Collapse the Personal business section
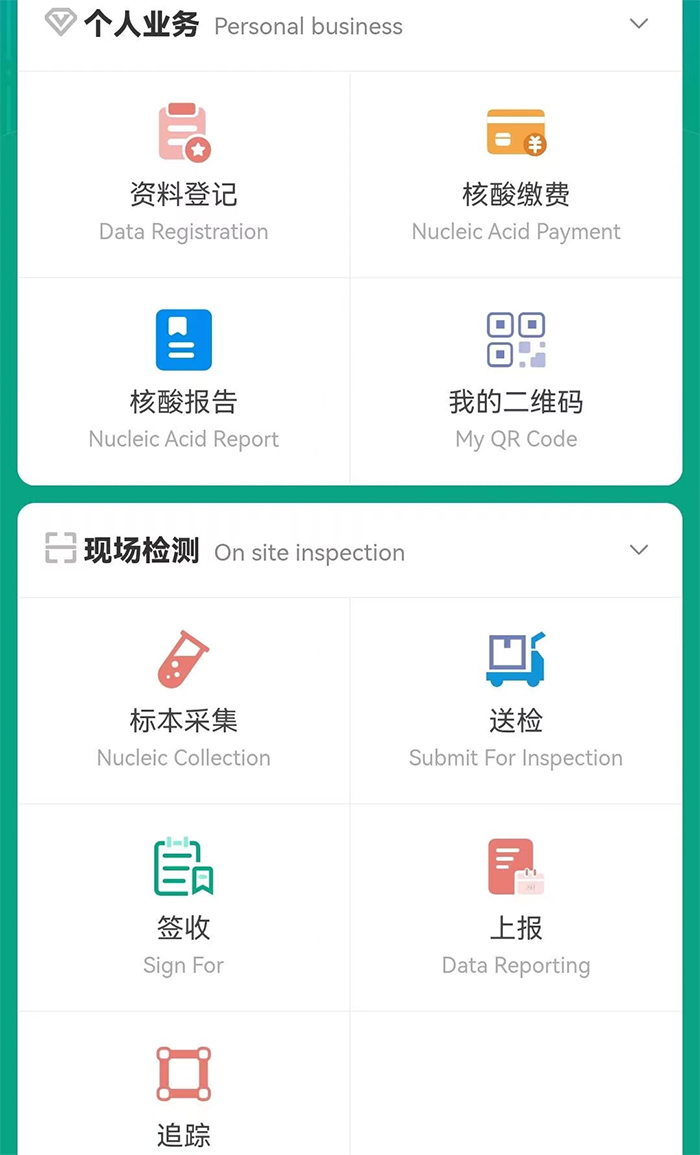Viewport: 700px width, 1155px height. [x=639, y=24]
